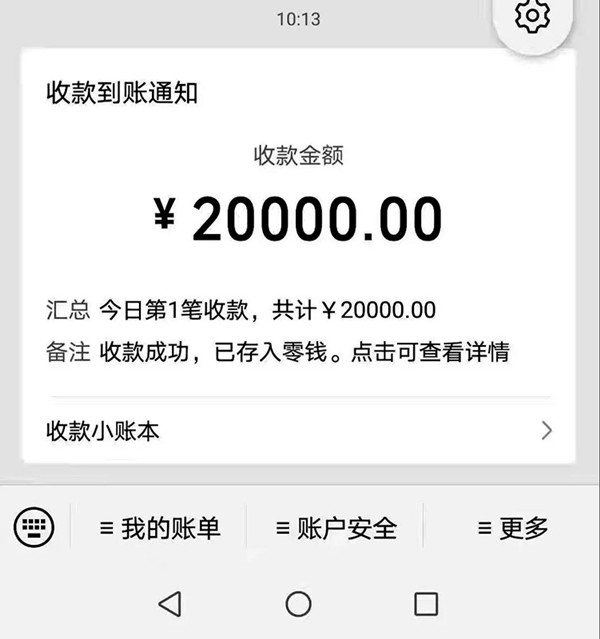Select the 账户安全 menu
600x639 pixels.
(x=335, y=528)
